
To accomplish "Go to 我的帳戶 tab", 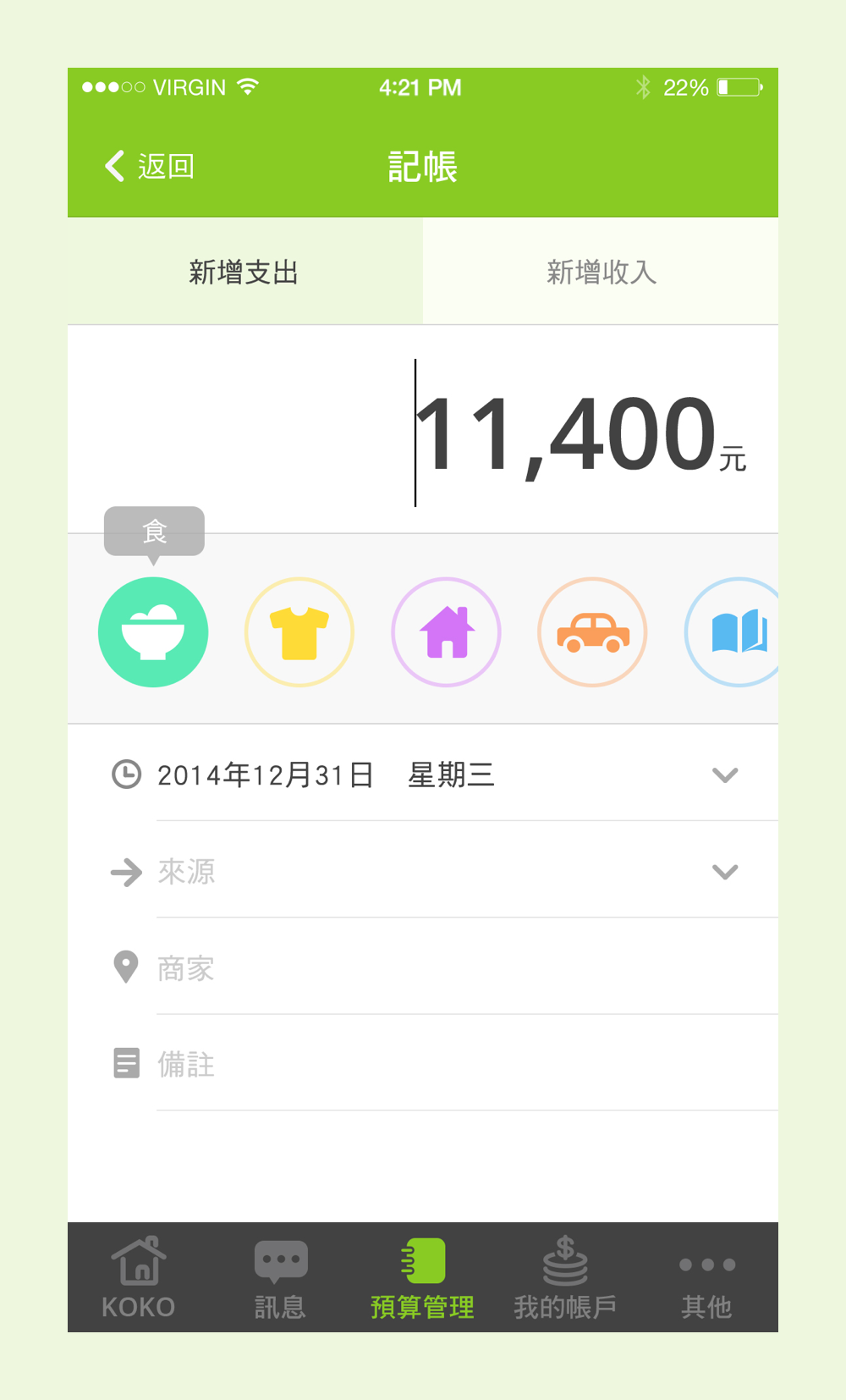I will [x=565, y=1277].
